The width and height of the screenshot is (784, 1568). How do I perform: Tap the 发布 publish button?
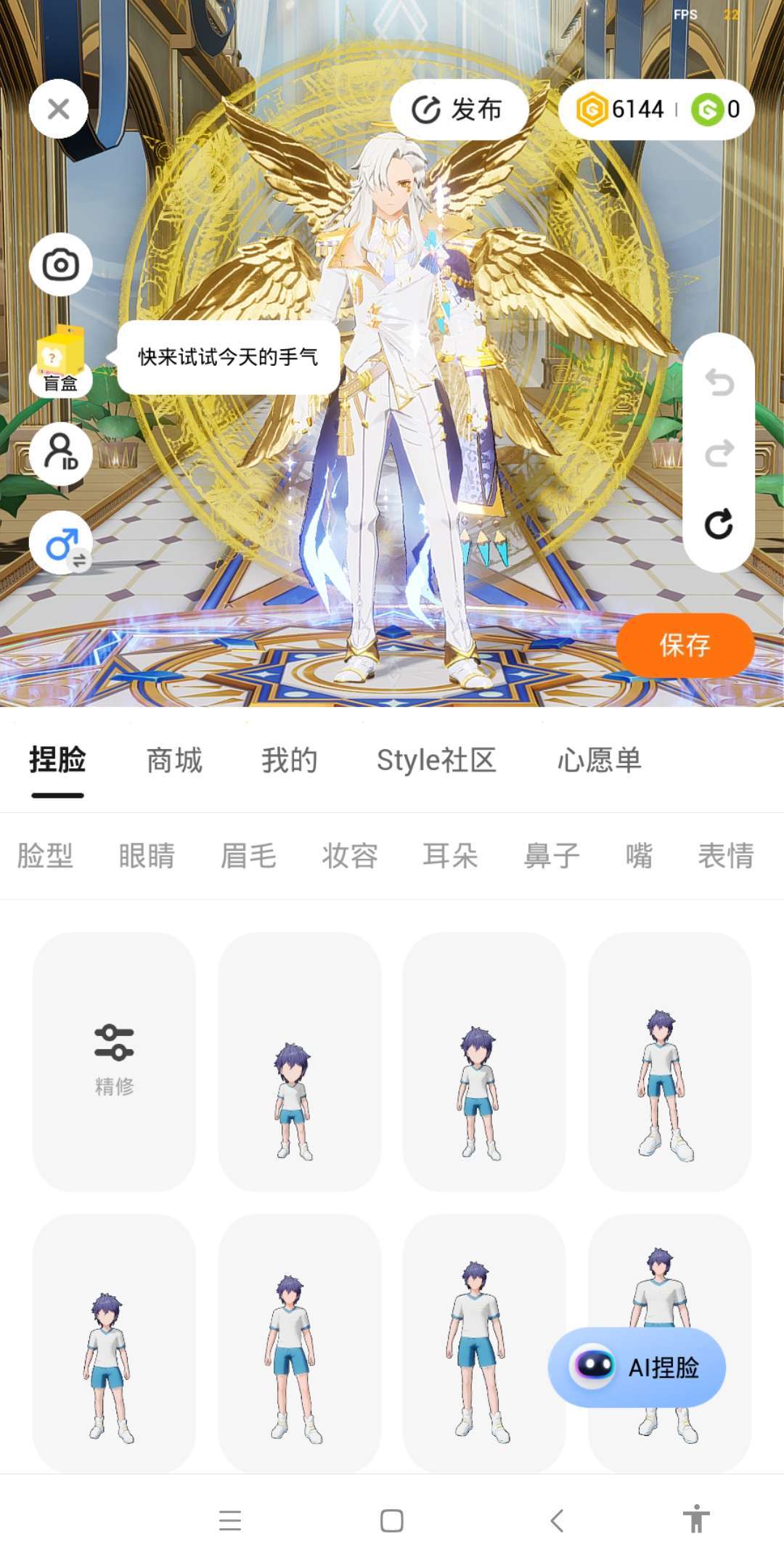coord(458,110)
